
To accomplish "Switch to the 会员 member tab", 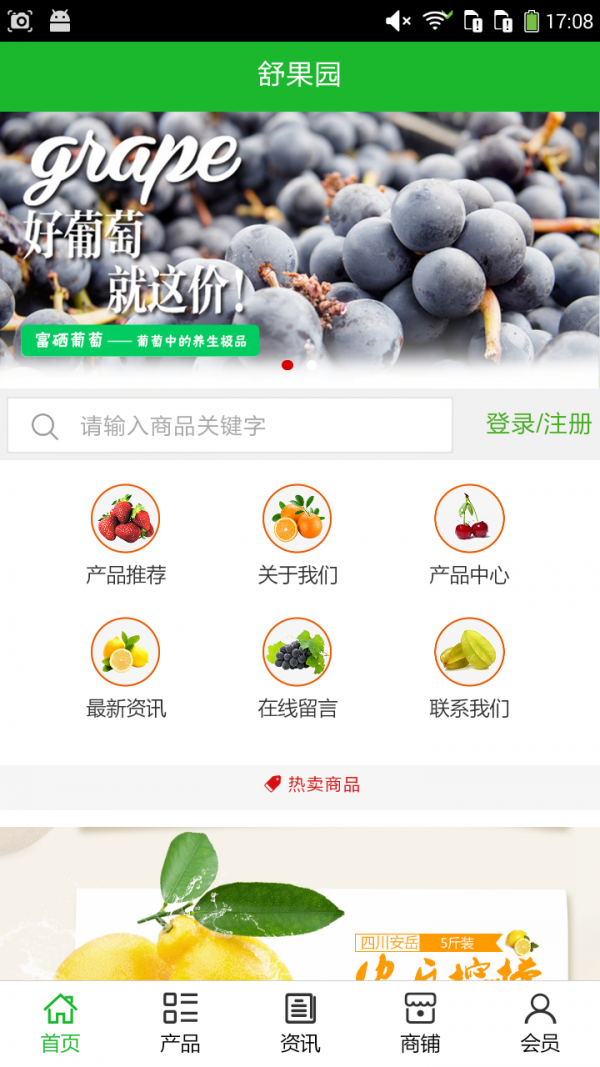I will click(x=540, y=1023).
